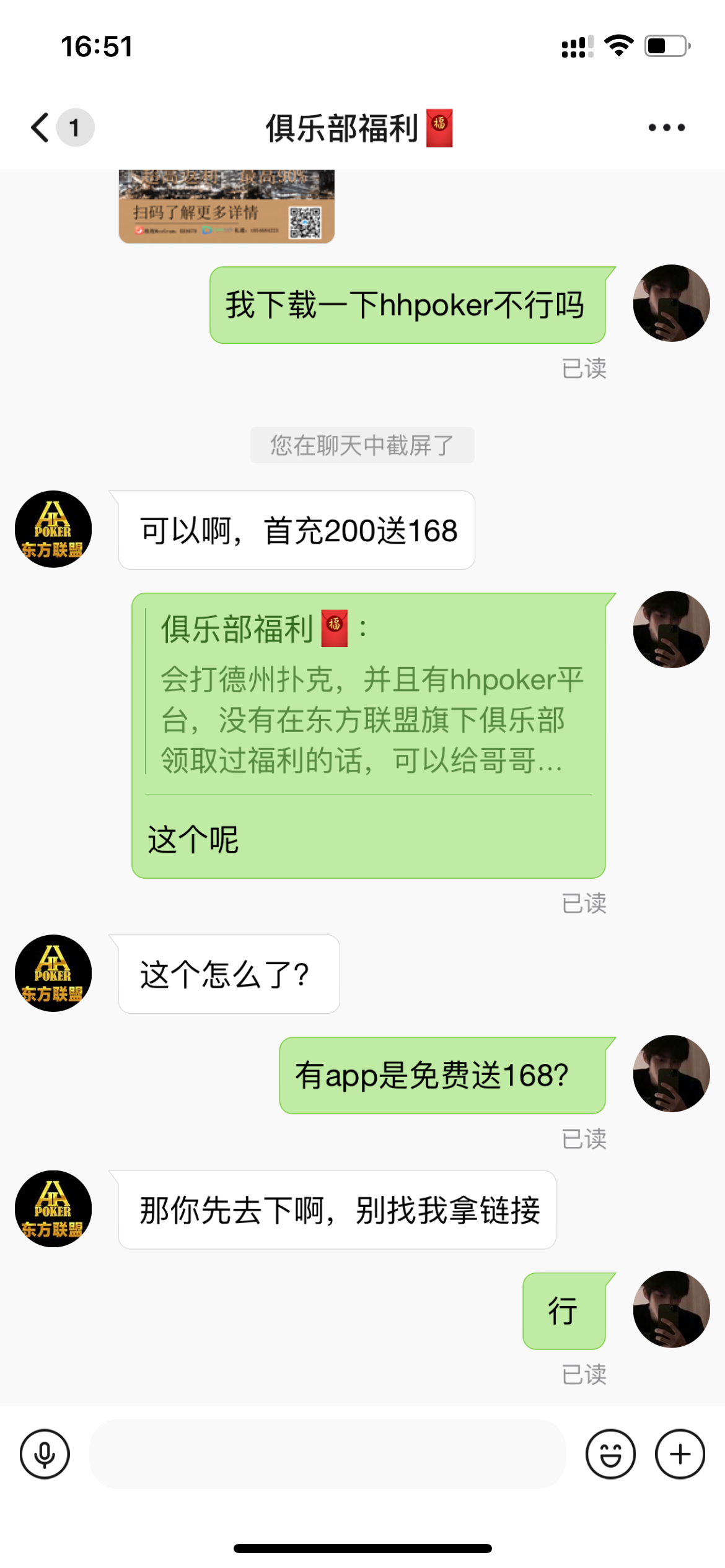
Task: Open the three-dot chat options menu
Action: click(666, 128)
